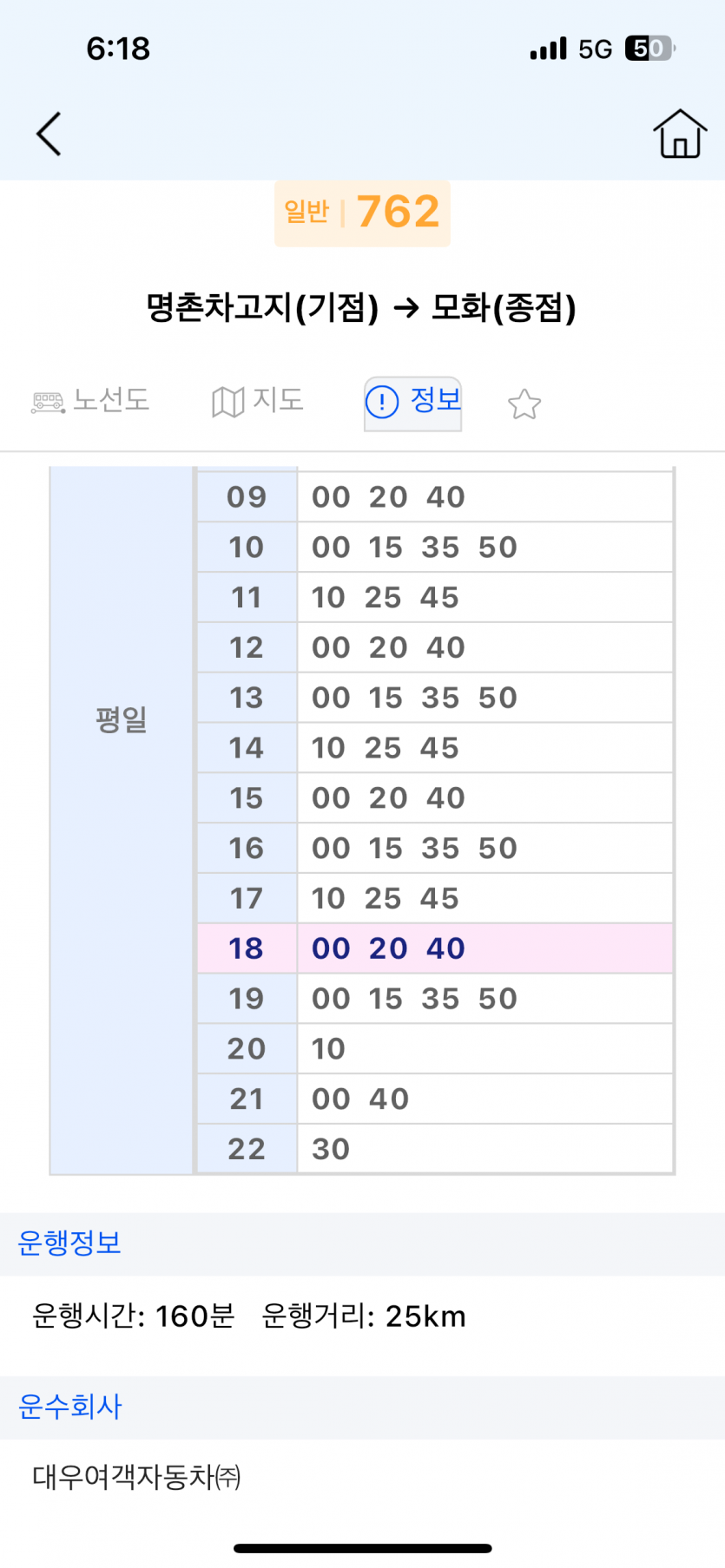Viewport: 725px width, 1568px height.
Task: Go back using the top-left arrow
Action: point(49,134)
